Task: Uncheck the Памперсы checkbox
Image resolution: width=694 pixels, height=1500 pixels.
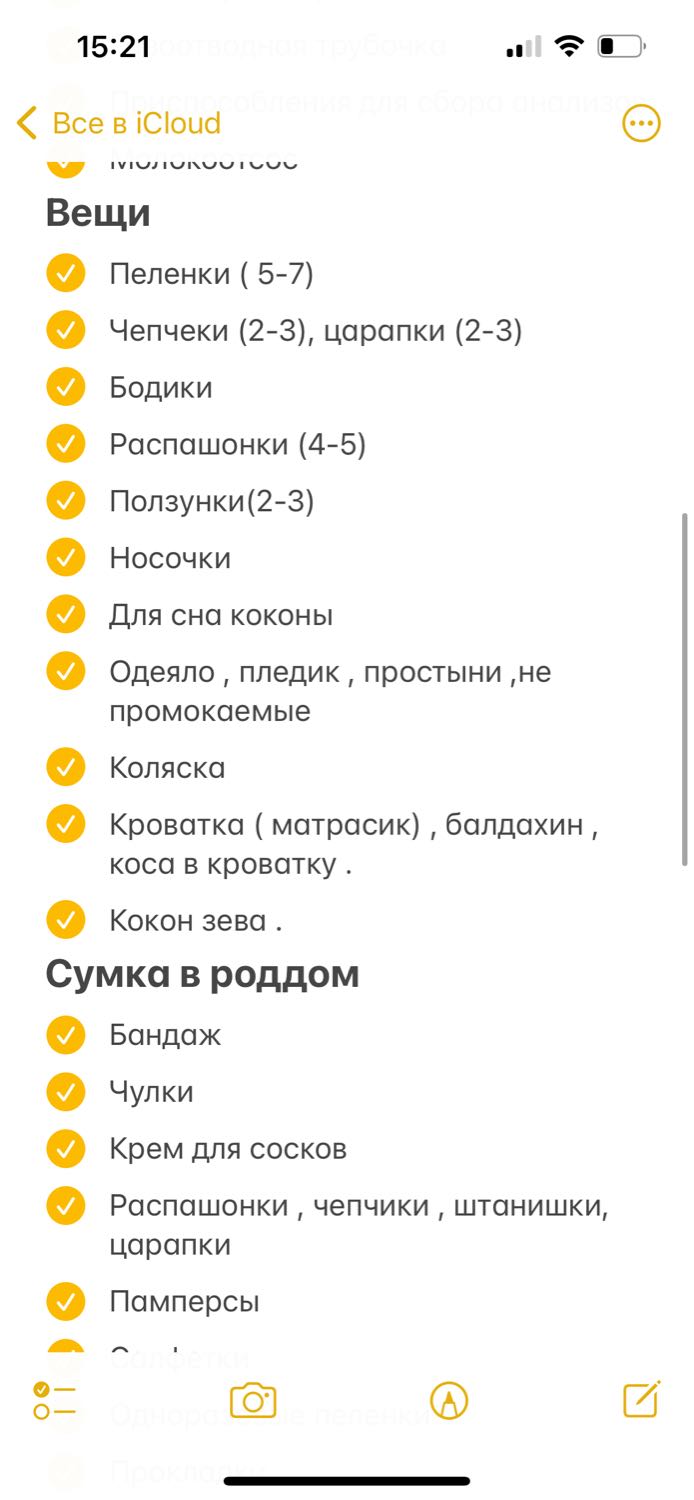Action: pos(66,1302)
